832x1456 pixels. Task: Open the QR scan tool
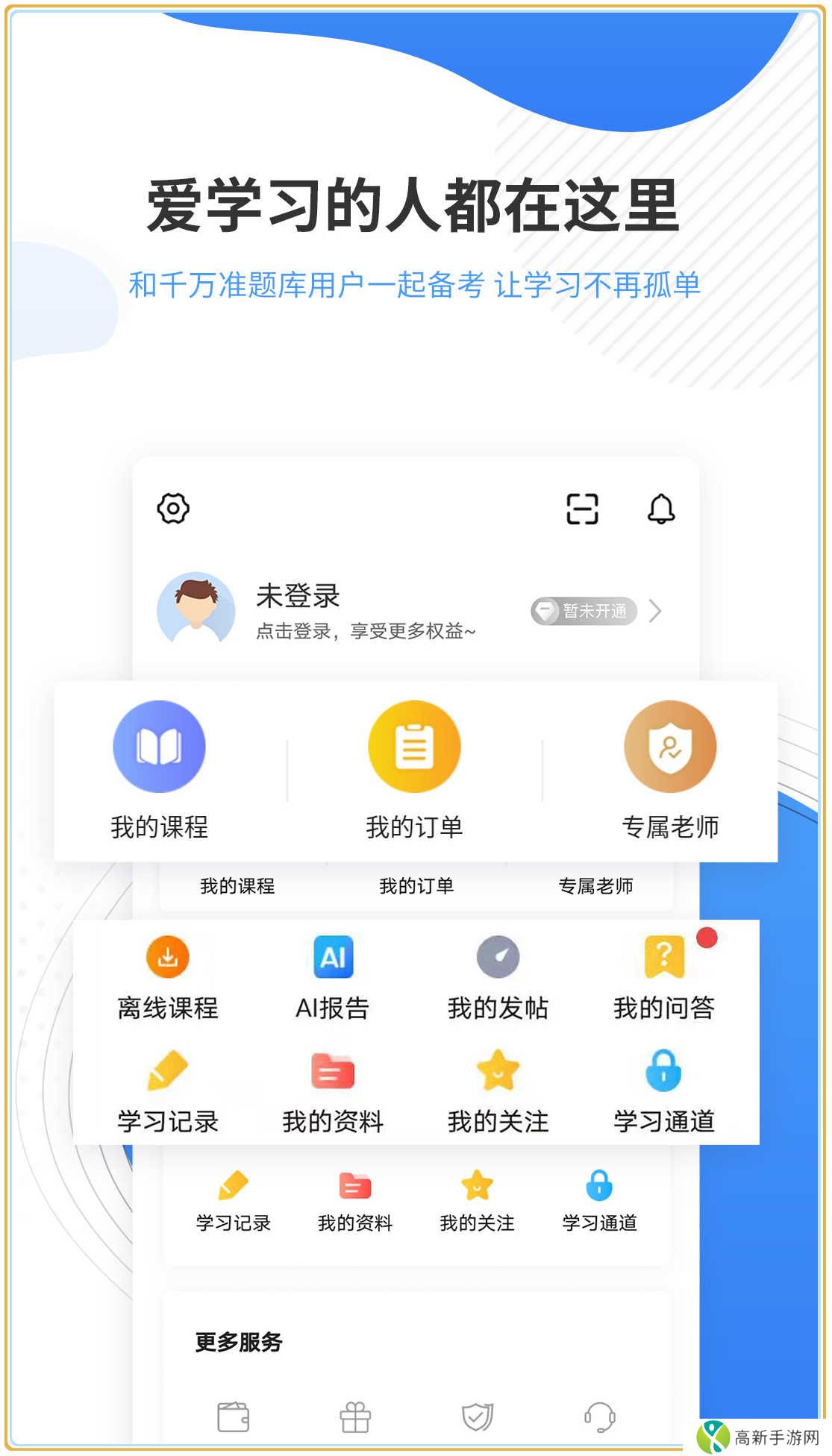(584, 509)
